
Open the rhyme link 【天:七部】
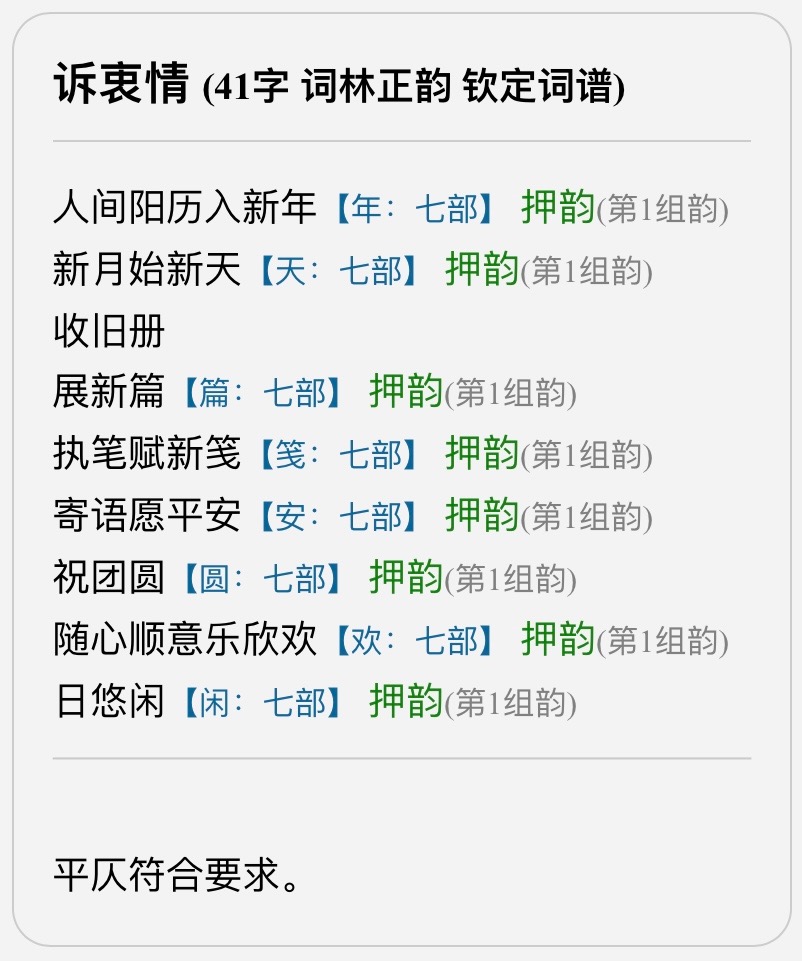(x=336, y=271)
